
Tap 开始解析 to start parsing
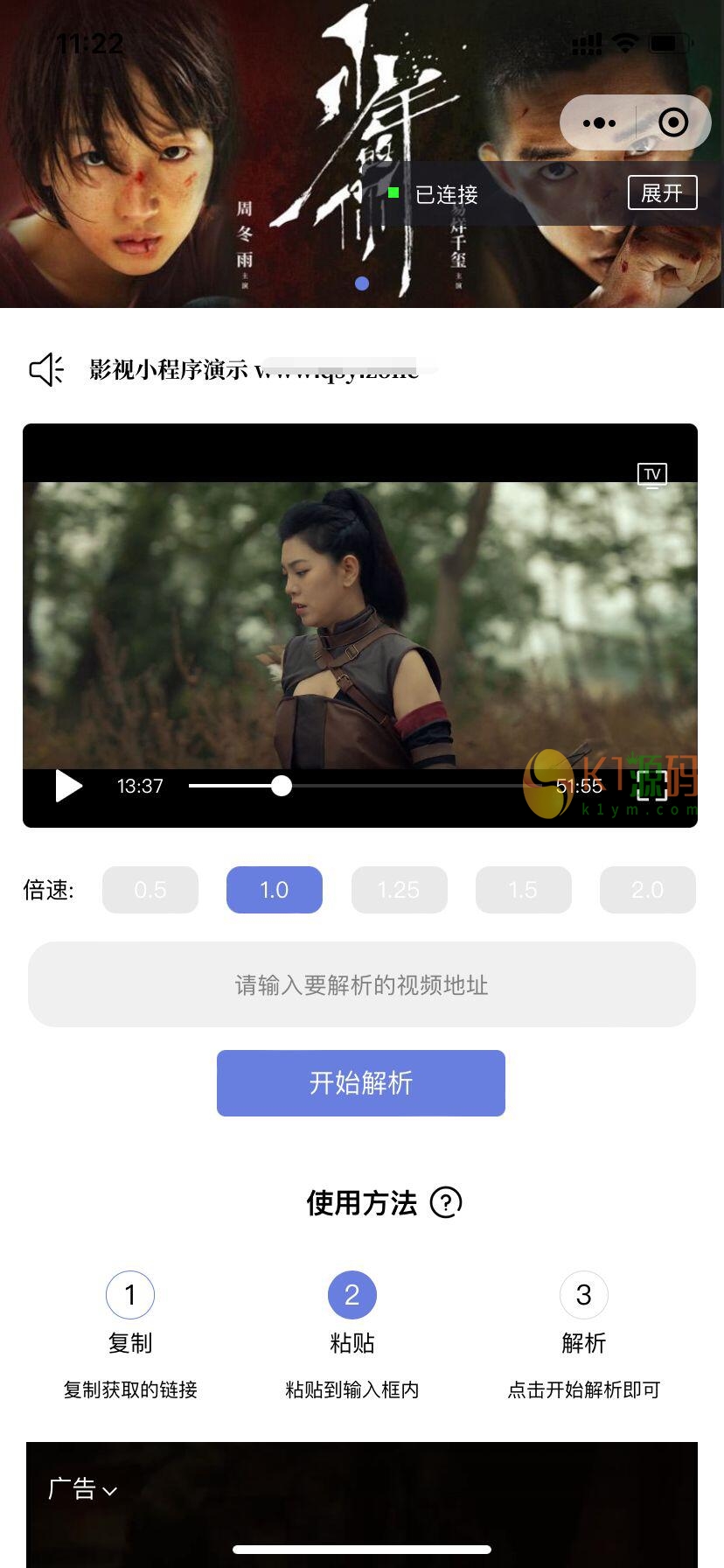pyautogui.click(x=361, y=1083)
